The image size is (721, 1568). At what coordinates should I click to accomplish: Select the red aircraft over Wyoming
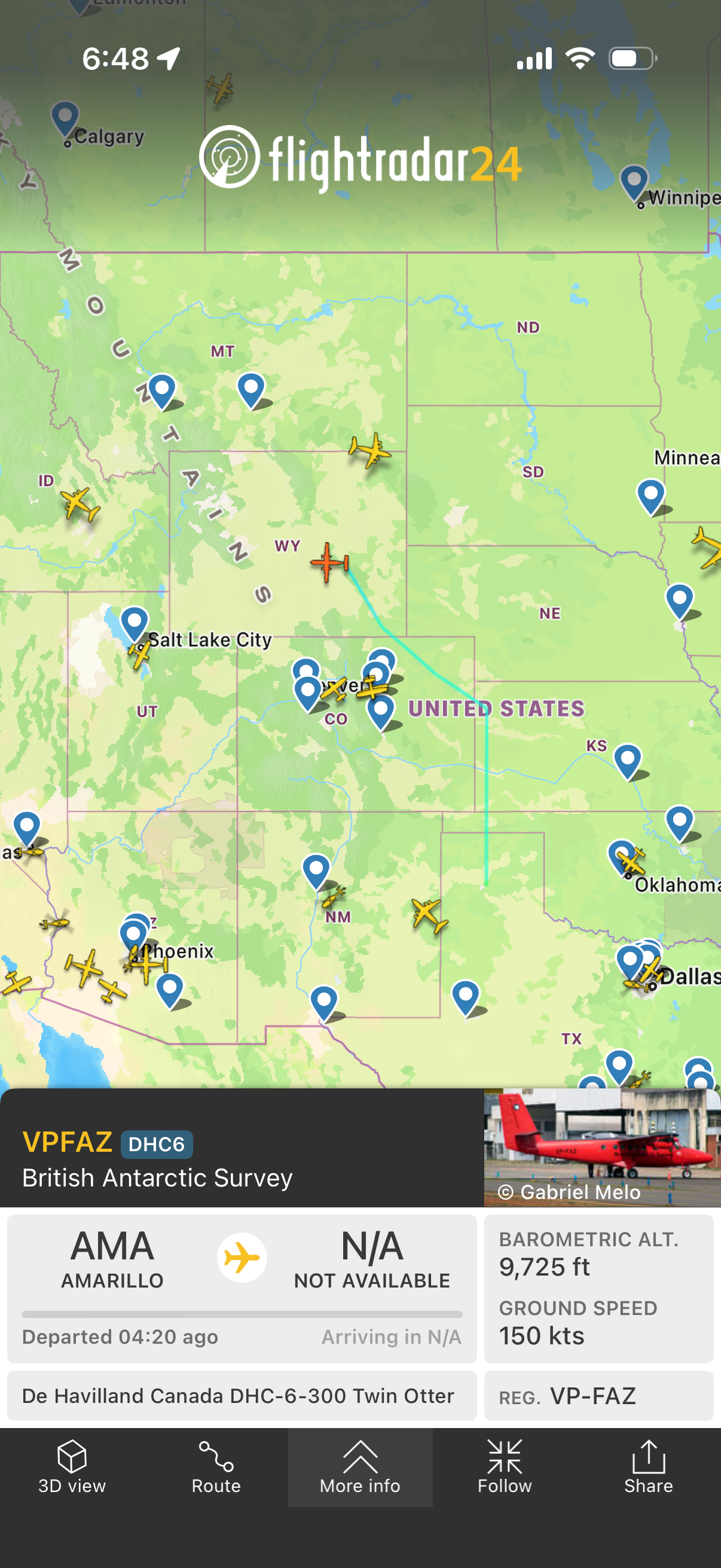(329, 562)
